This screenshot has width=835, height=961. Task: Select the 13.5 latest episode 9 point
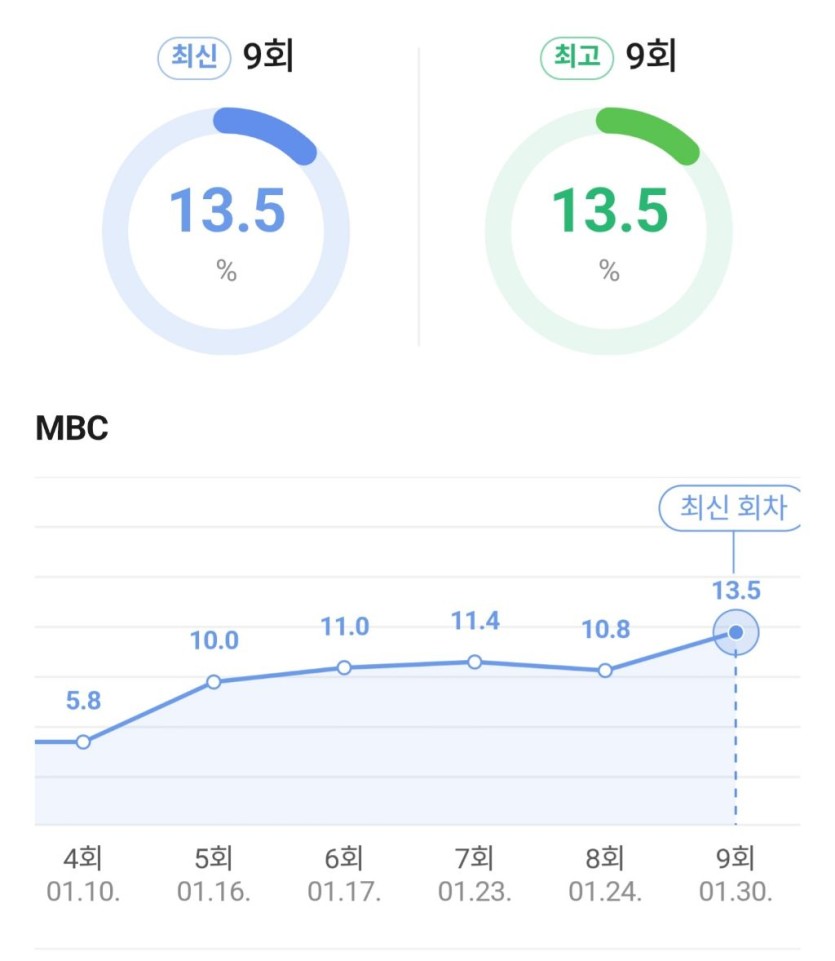click(736, 632)
